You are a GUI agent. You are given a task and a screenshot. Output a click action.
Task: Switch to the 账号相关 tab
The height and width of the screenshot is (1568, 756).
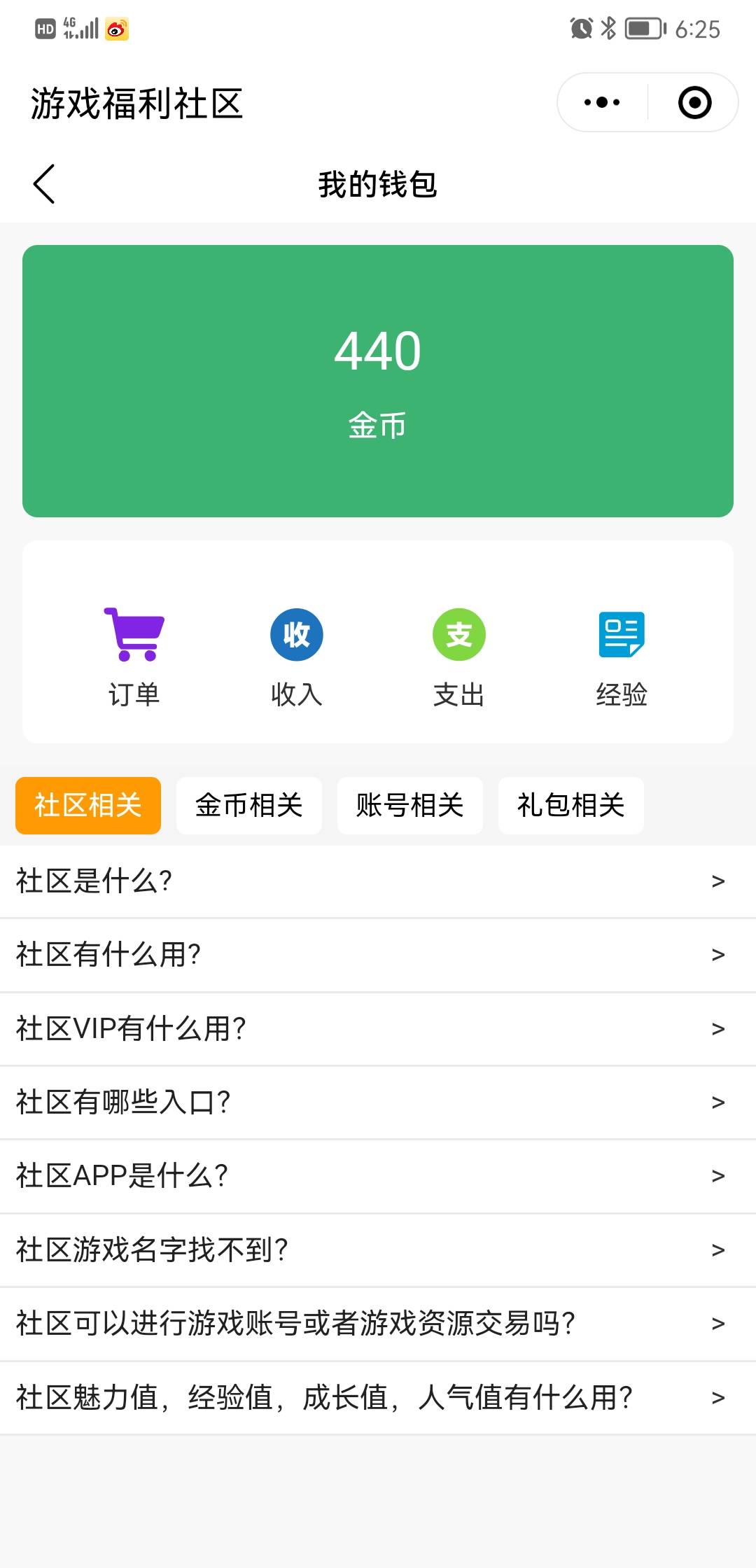(x=410, y=806)
